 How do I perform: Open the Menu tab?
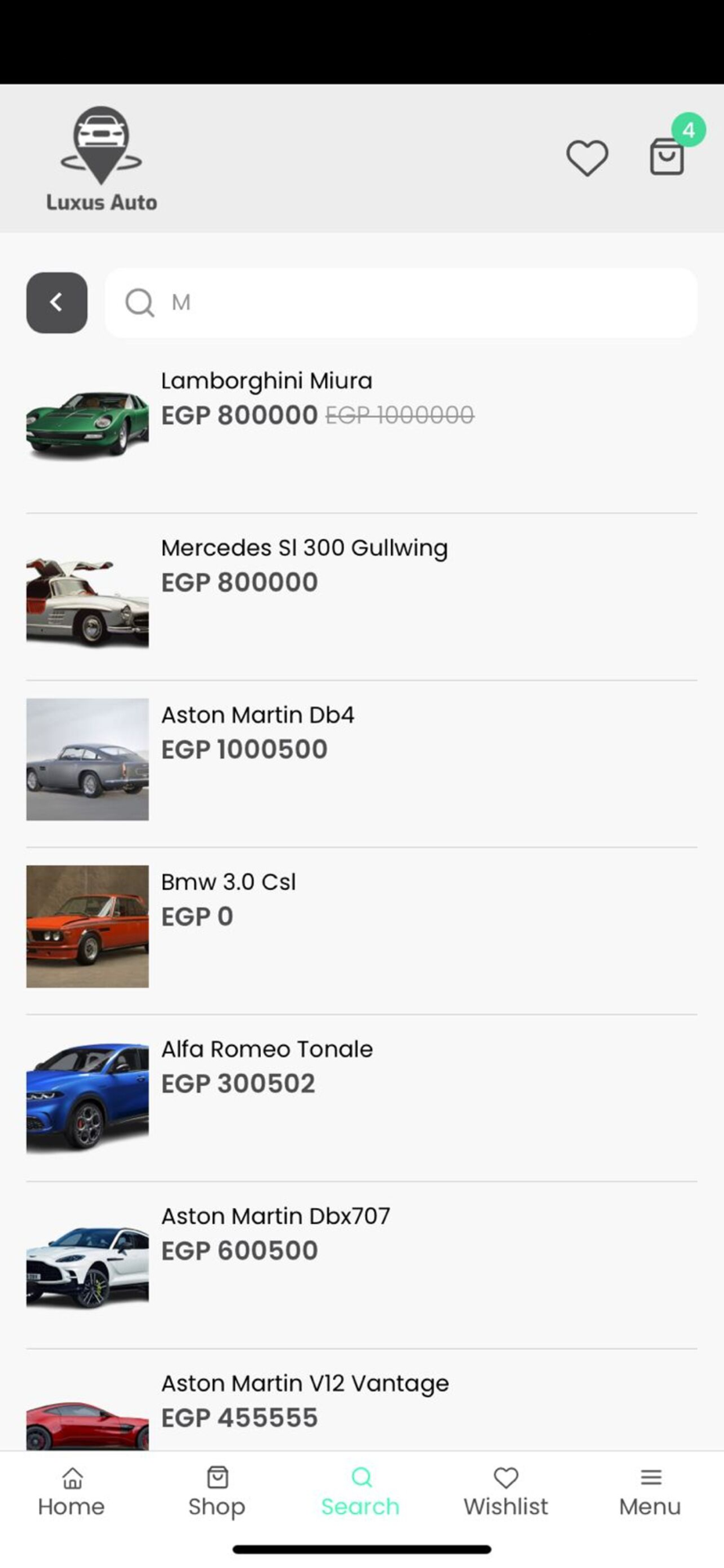pyautogui.click(x=650, y=1492)
